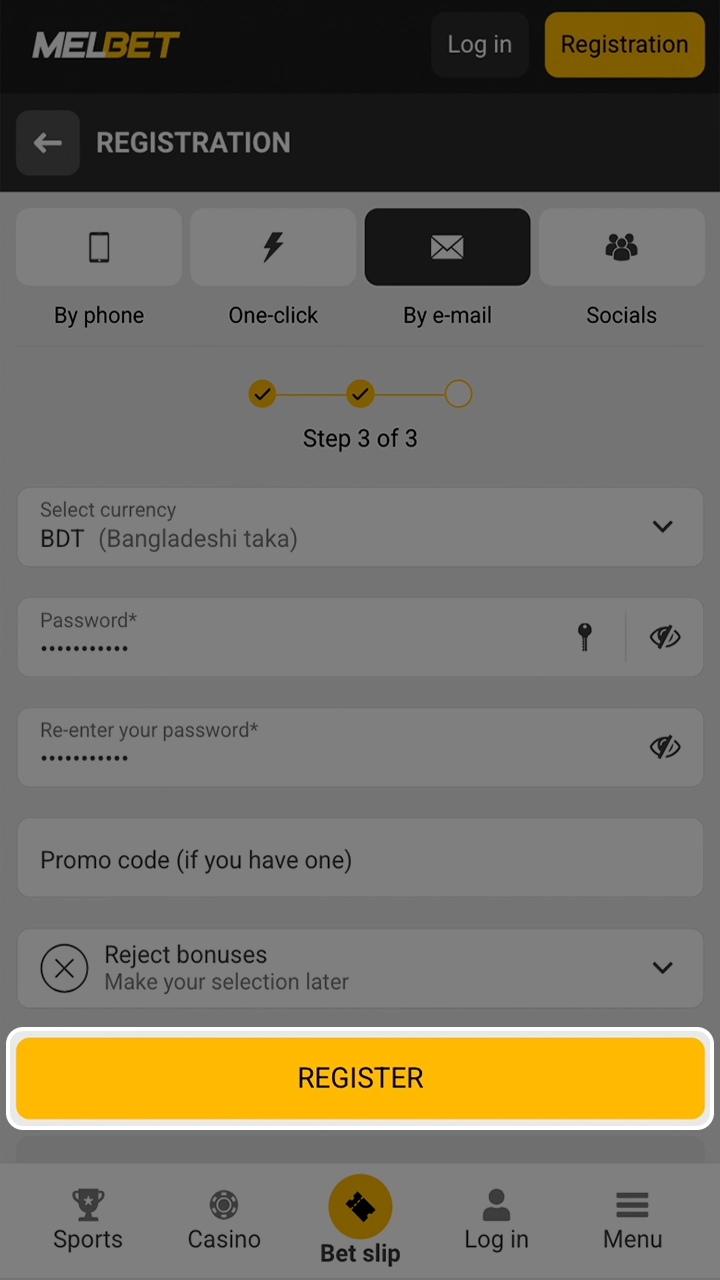Click the Socials people icon

(621, 247)
